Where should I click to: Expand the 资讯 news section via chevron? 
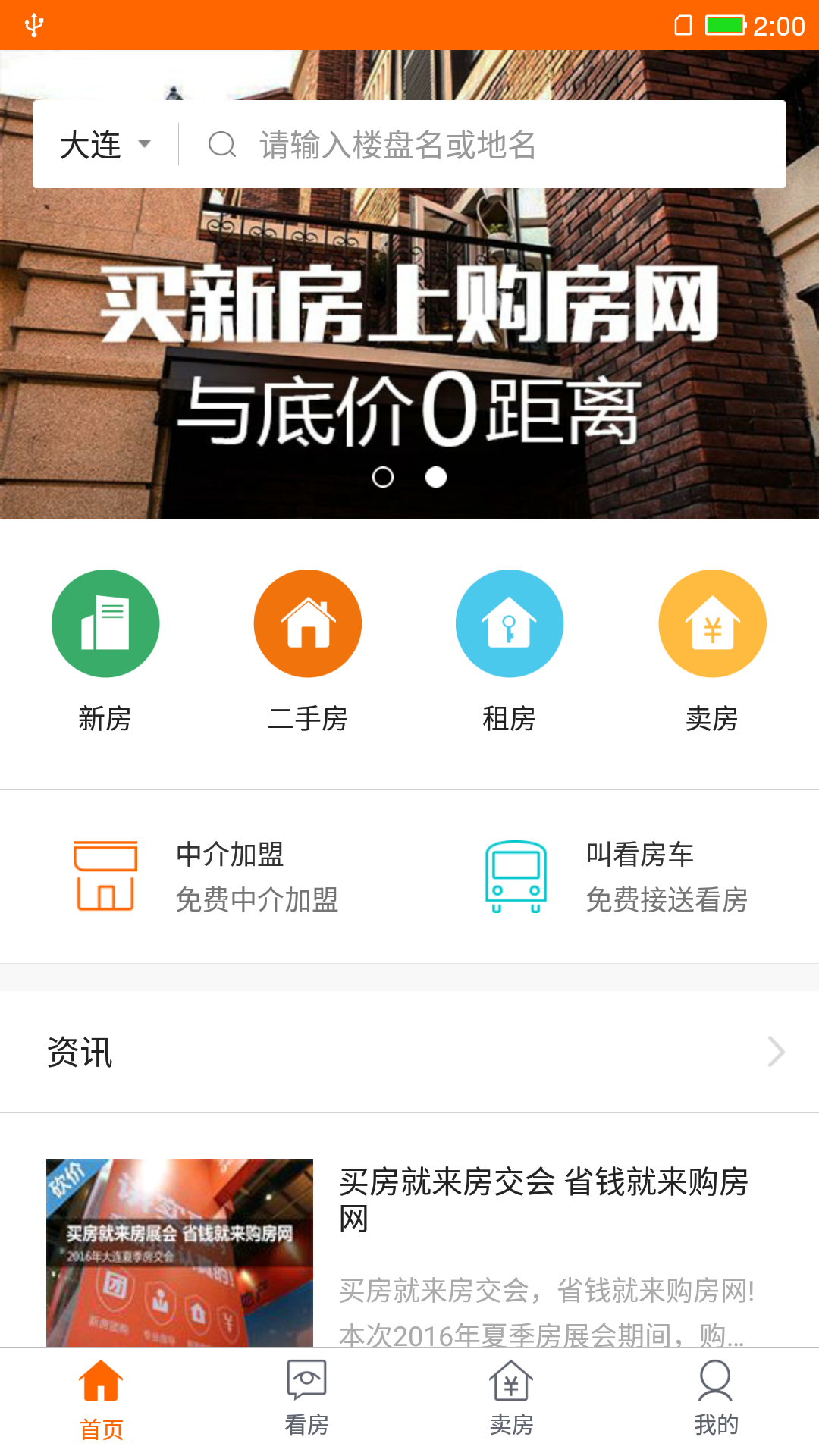pos(775,1052)
